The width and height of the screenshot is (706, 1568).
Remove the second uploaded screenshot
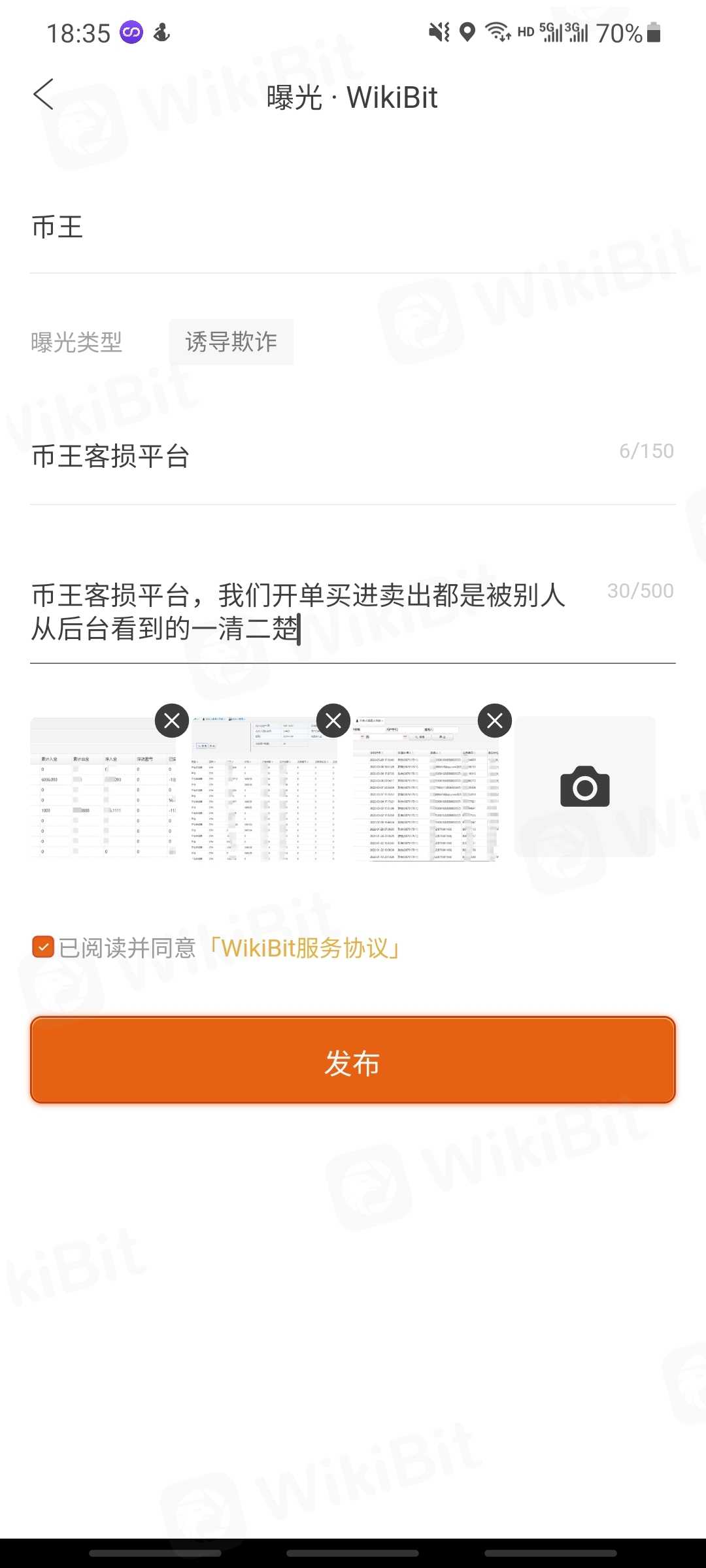pos(333,721)
